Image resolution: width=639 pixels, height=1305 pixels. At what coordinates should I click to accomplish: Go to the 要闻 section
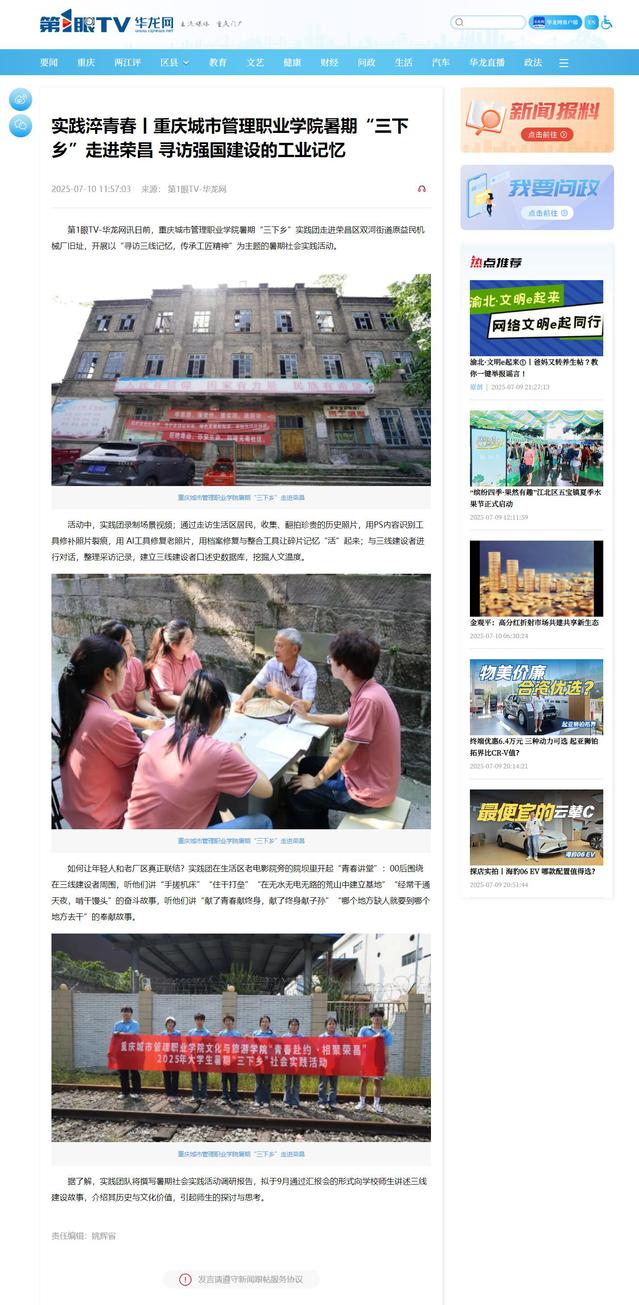[49, 62]
